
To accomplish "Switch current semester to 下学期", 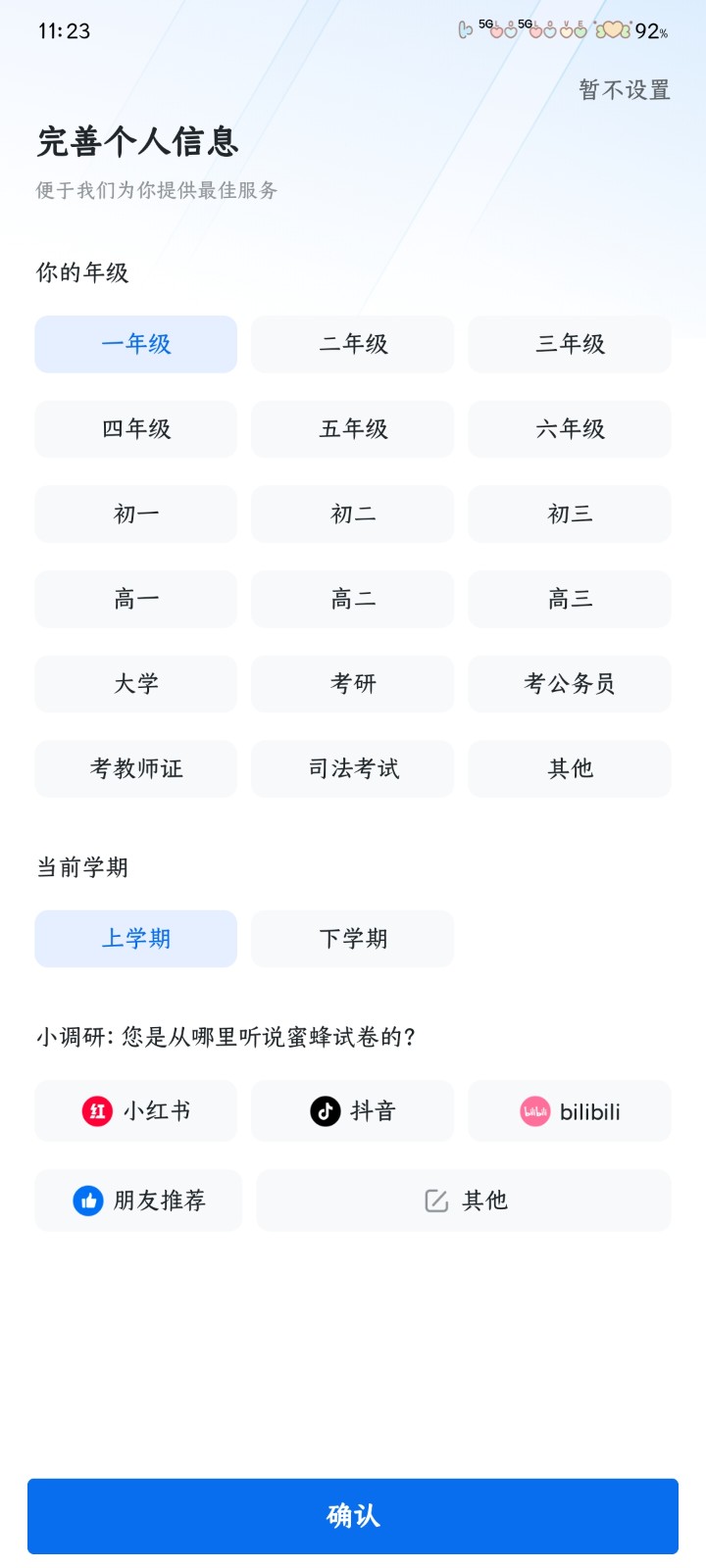I will click(352, 938).
